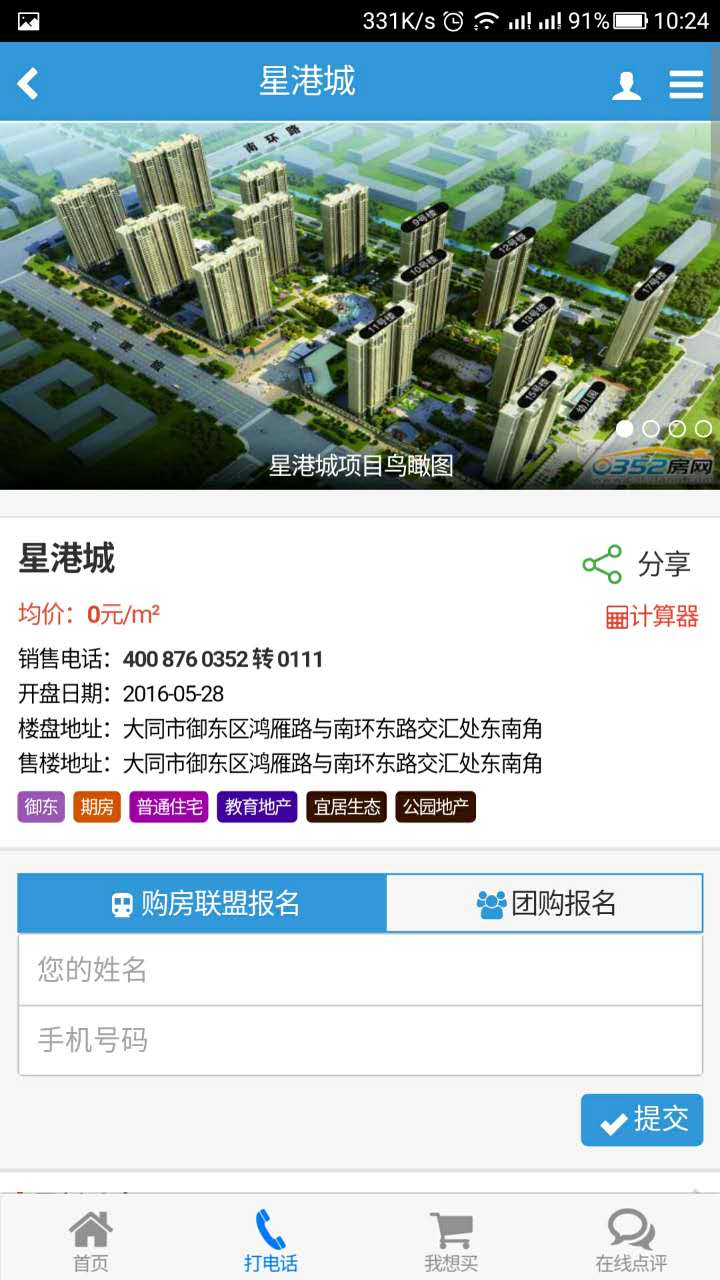The image size is (720, 1280).
Task: Open the hamburger menu
Action: [687, 84]
